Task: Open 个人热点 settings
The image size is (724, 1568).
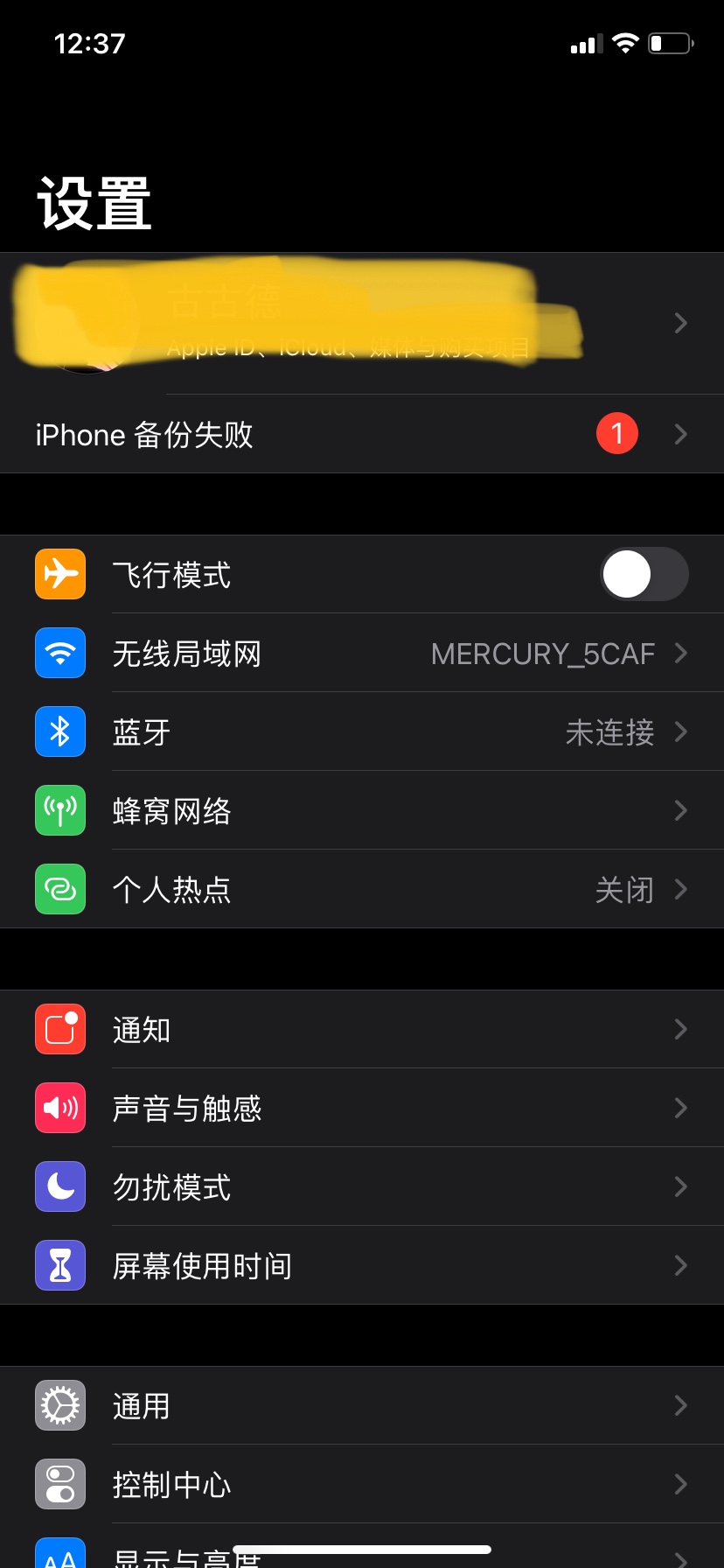Action: tap(362, 890)
